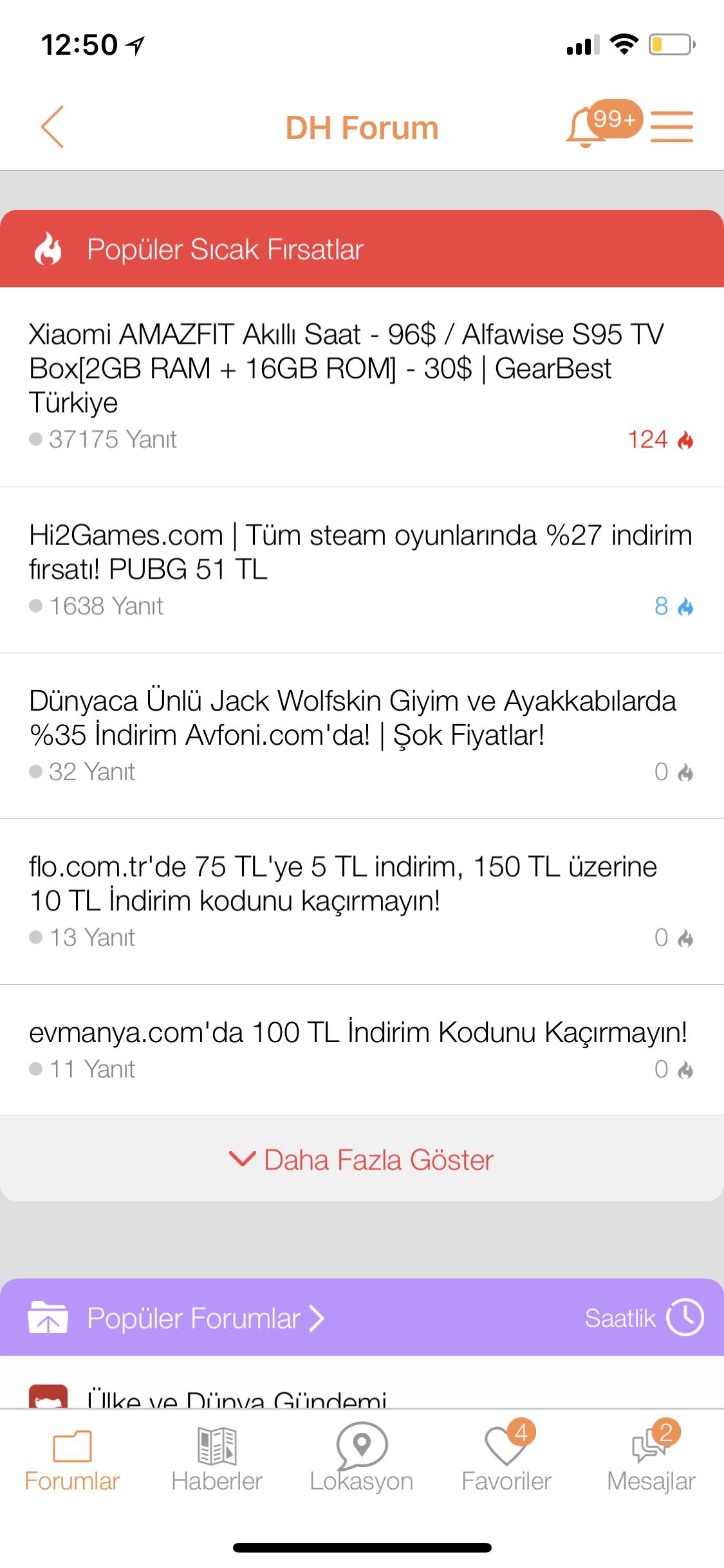Go back using the top-left arrow
Viewport: 724px width, 1568px height.
[x=52, y=127]
